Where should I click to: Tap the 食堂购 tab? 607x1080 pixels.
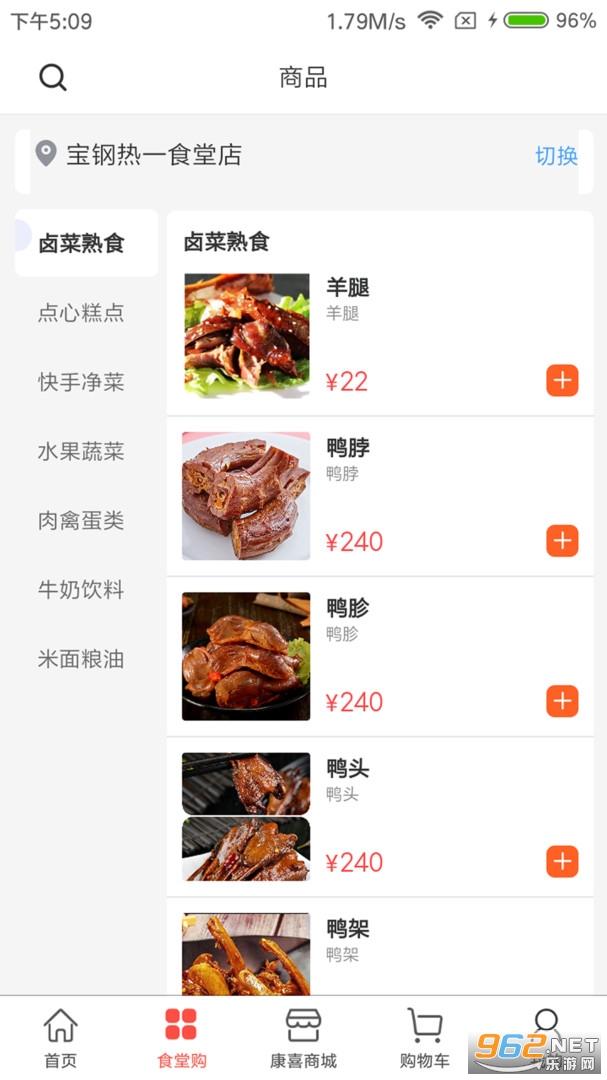181,1038
